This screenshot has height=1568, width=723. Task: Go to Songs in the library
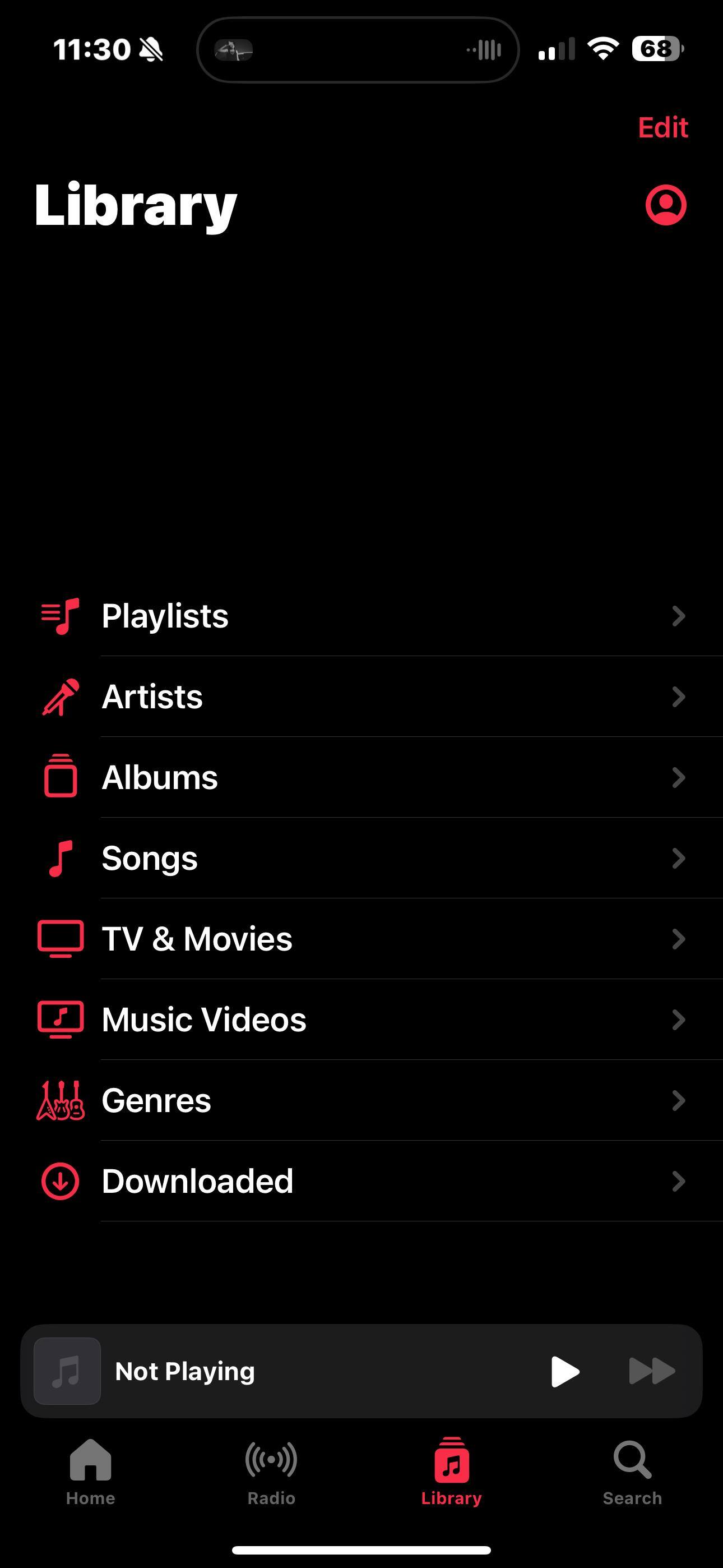[361, 858]
